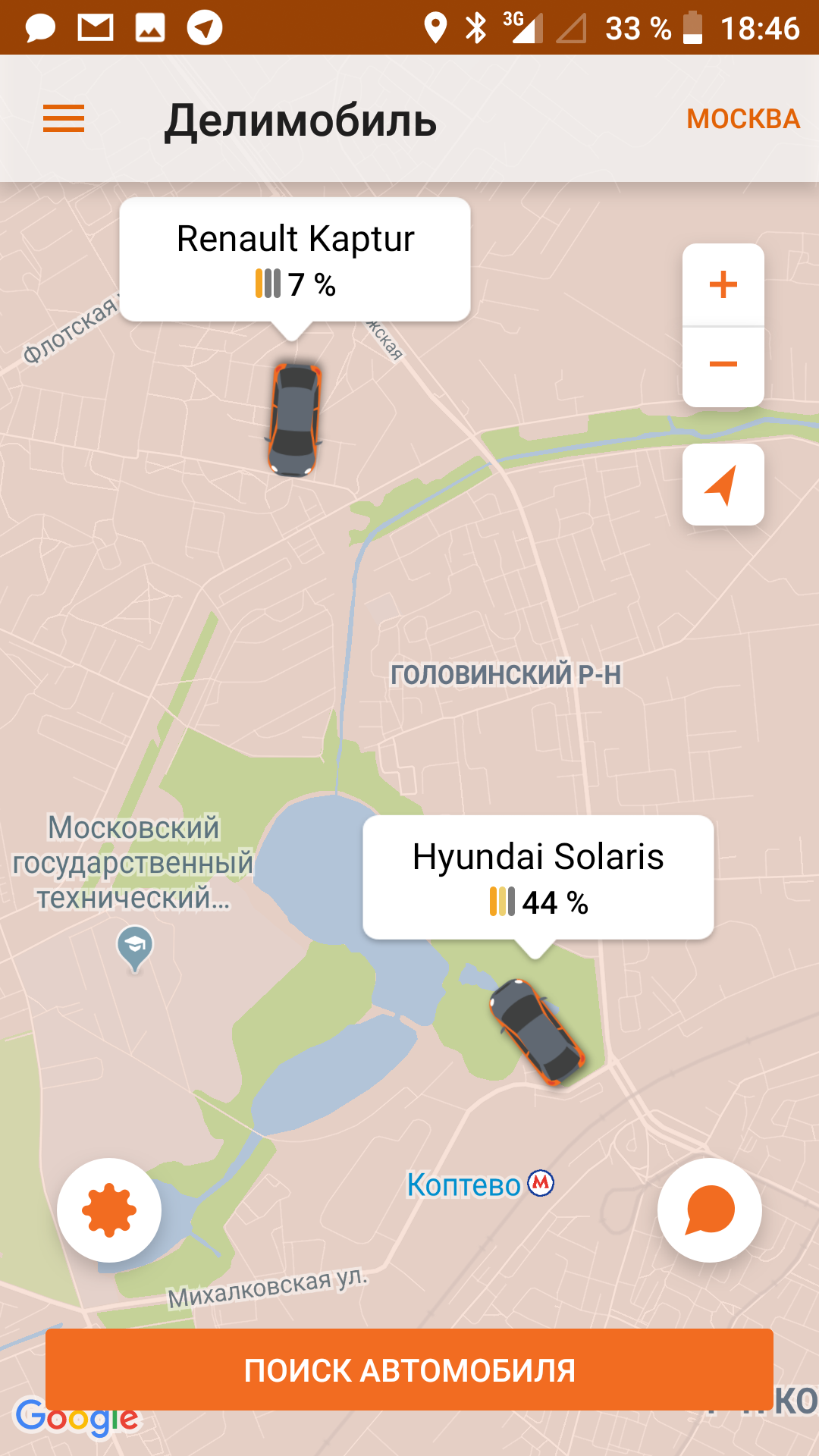
Task: Open the hamburger menu drawer
Action: (64, 118)
